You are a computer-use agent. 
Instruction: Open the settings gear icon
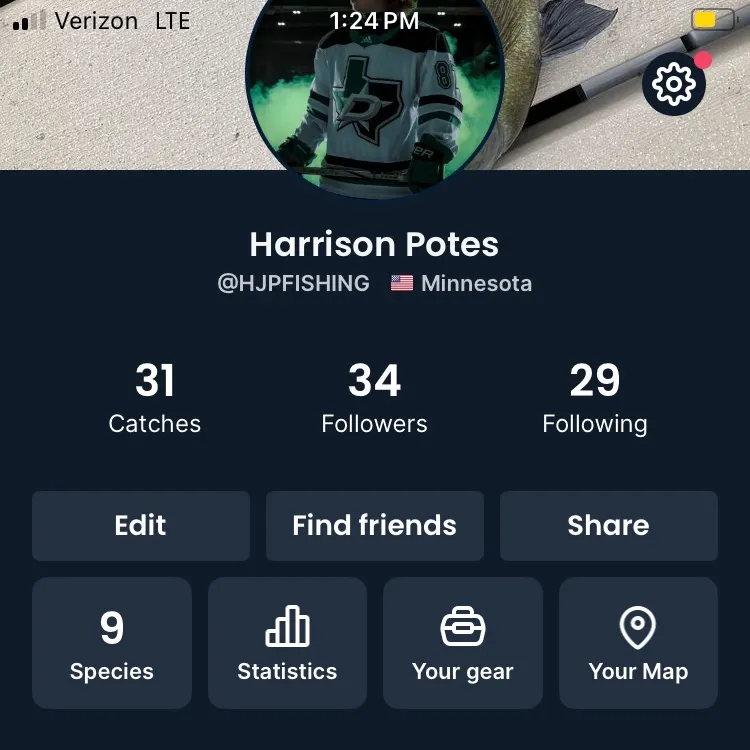click(x=674, y=84)
